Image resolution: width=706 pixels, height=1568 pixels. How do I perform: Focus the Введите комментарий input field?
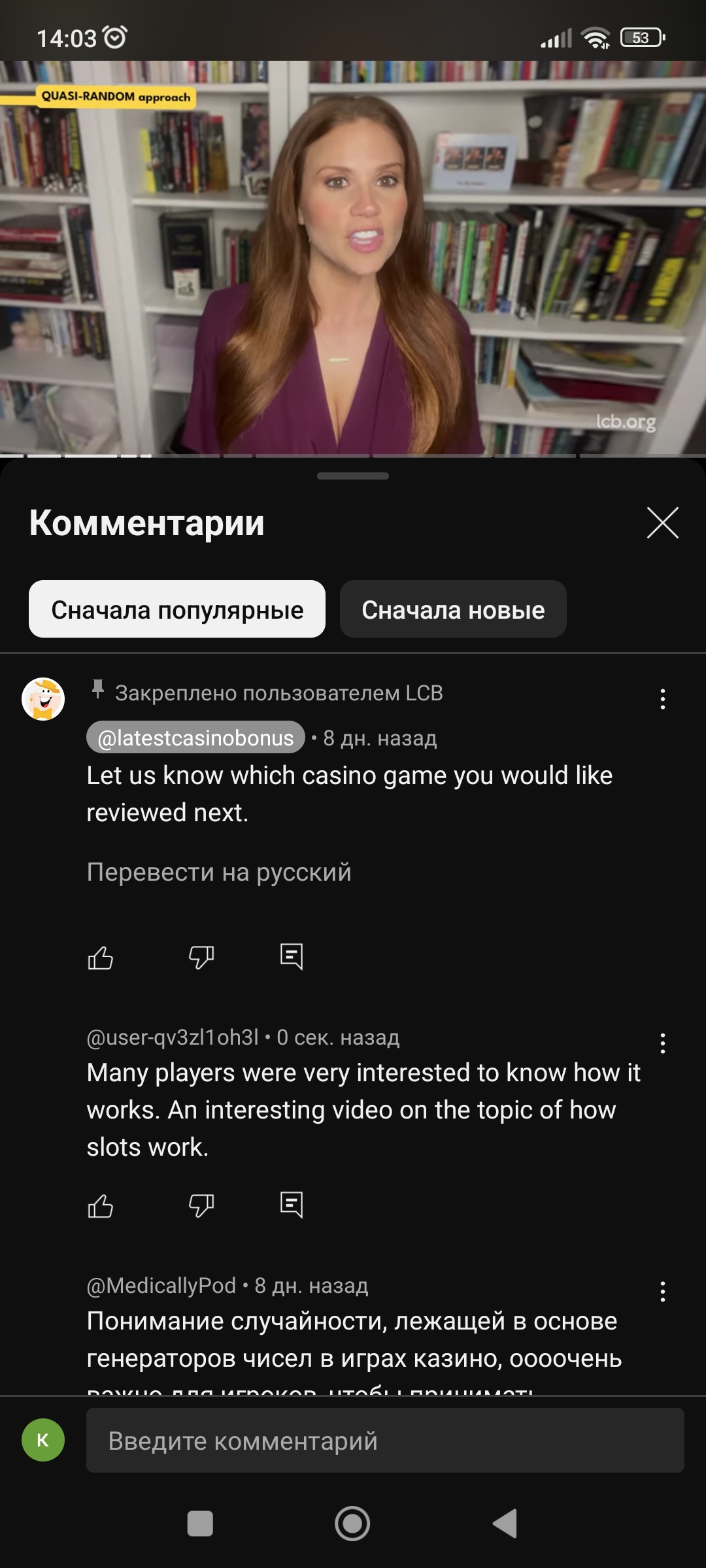pyautogui.click(x=385, y=1441)
